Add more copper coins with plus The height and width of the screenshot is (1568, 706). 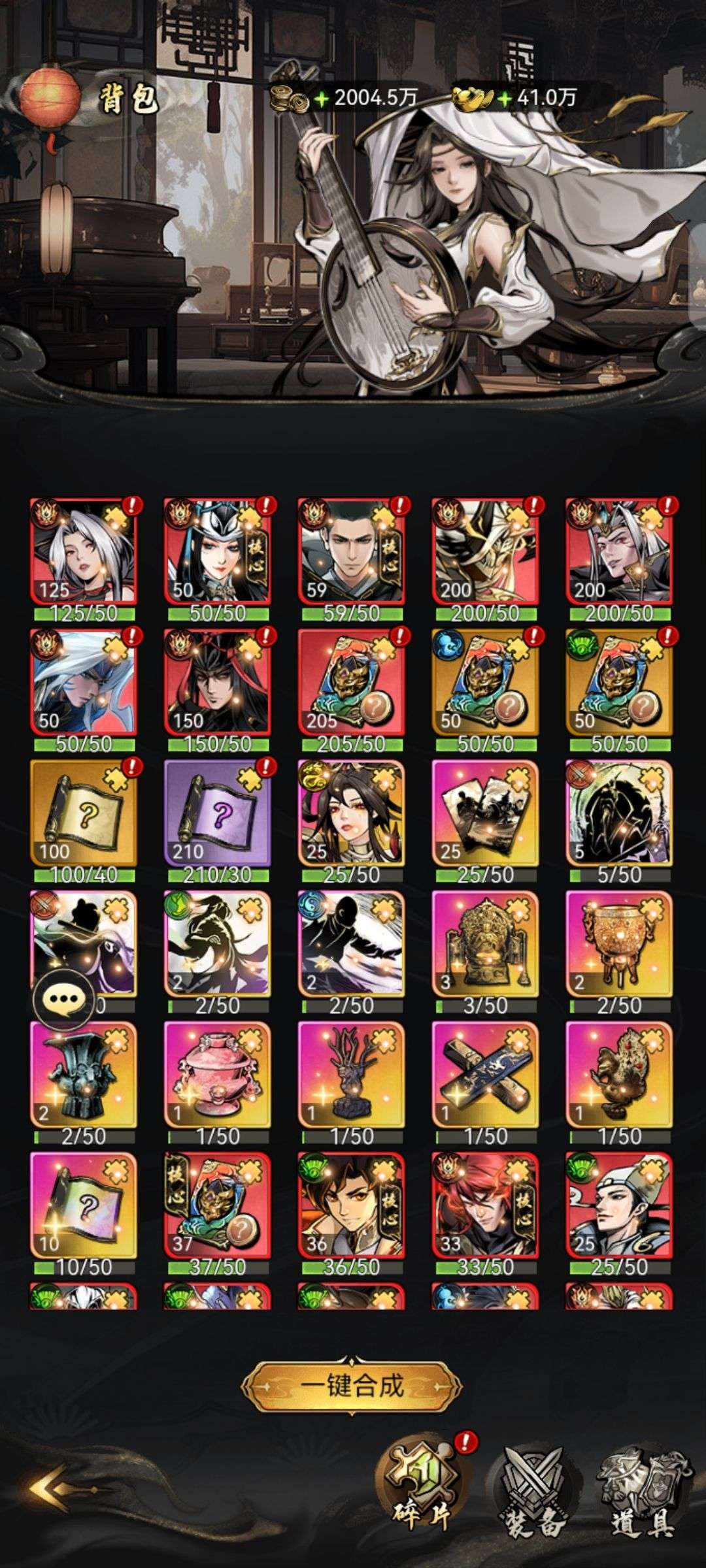[x=321, y=99]
